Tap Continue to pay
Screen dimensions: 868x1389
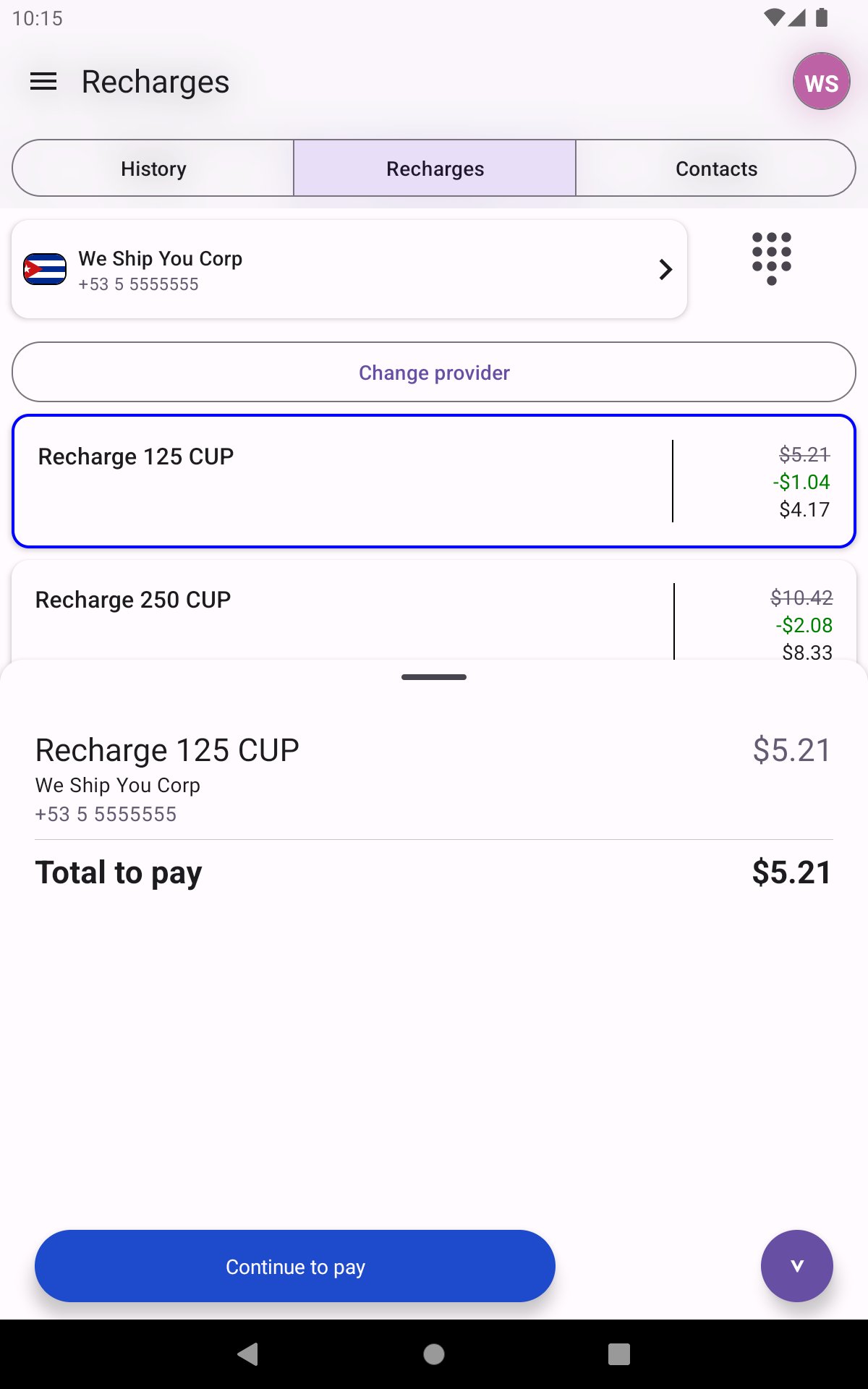click(295, 1266)
